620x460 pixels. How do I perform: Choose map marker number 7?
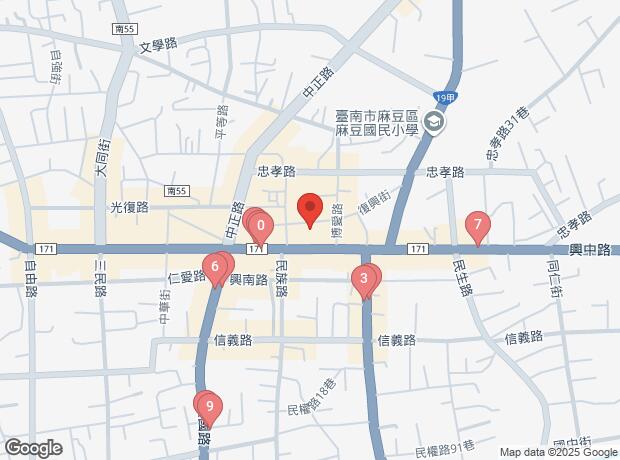478,225
